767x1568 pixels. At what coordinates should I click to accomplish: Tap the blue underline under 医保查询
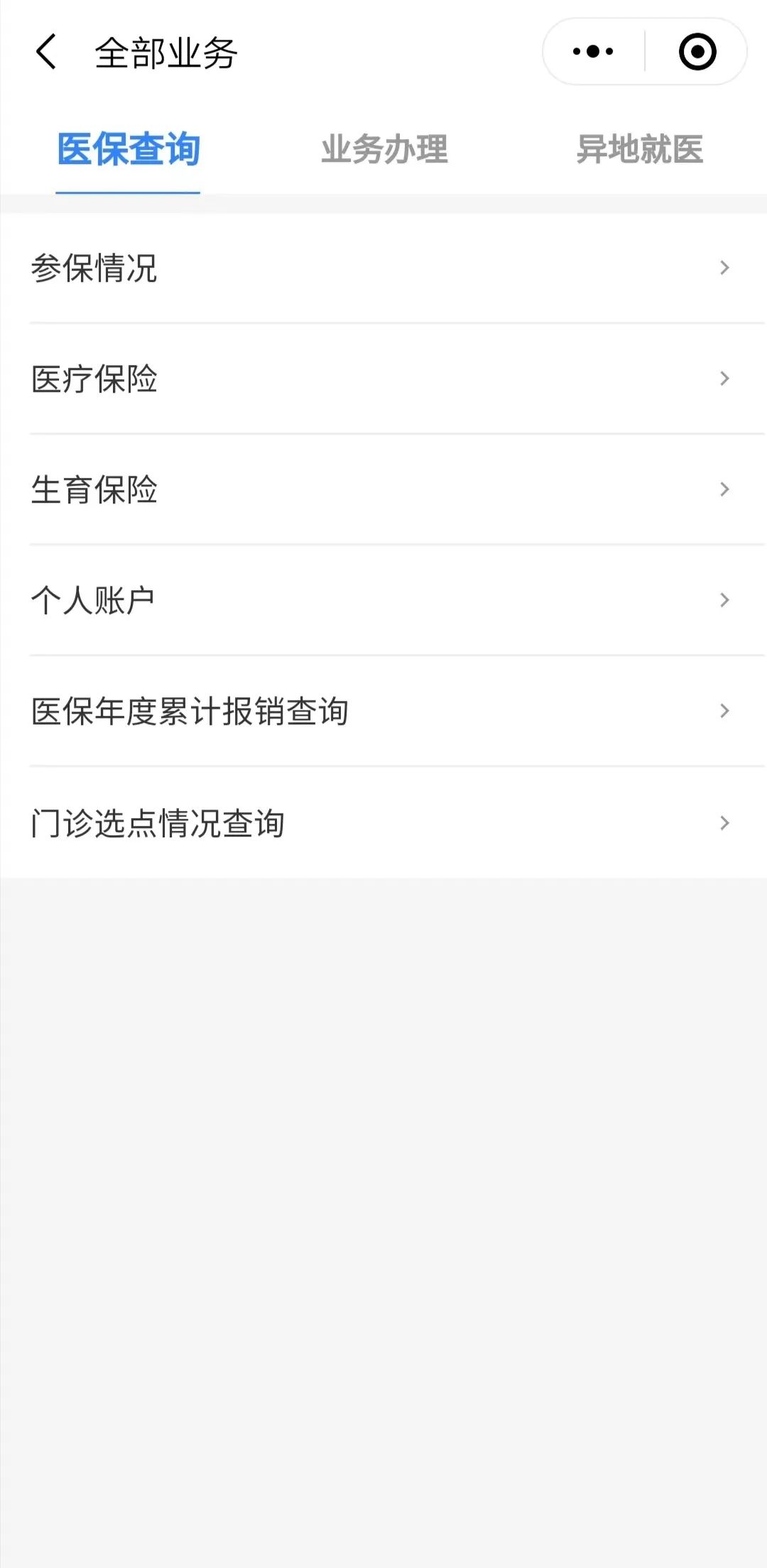128,188
